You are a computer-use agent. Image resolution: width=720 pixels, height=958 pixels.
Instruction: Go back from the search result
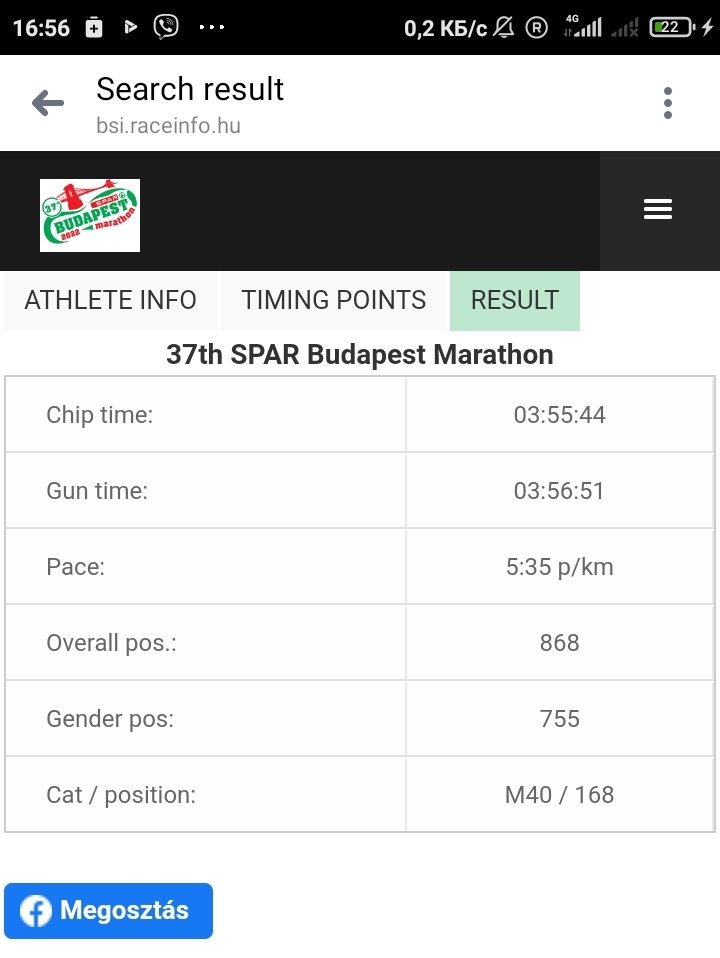tap(47, 103)
